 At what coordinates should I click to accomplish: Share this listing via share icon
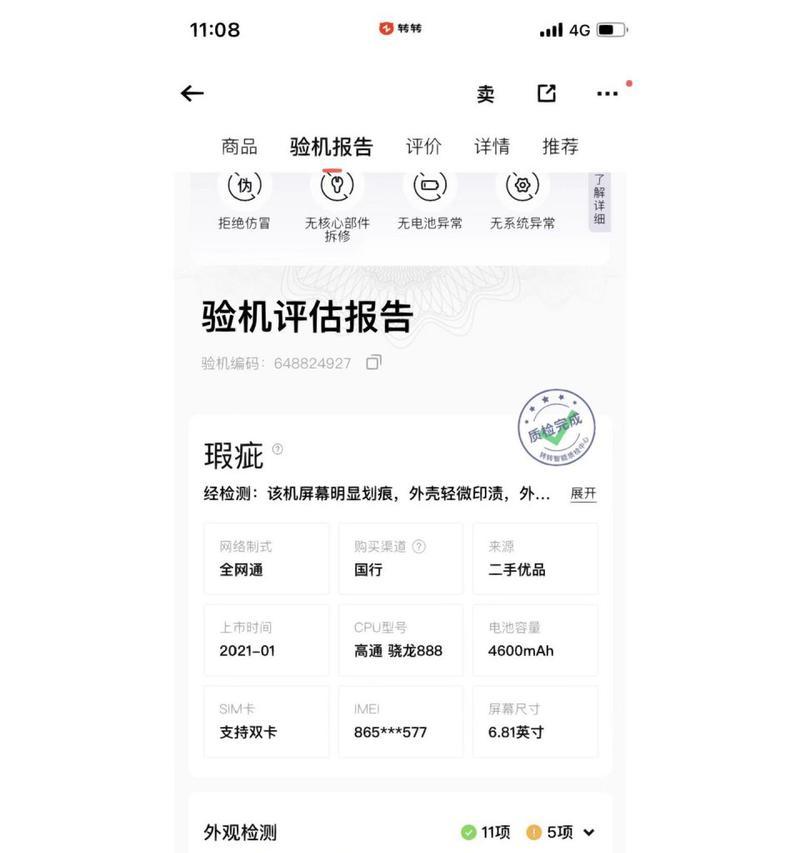tap(546, 93)
